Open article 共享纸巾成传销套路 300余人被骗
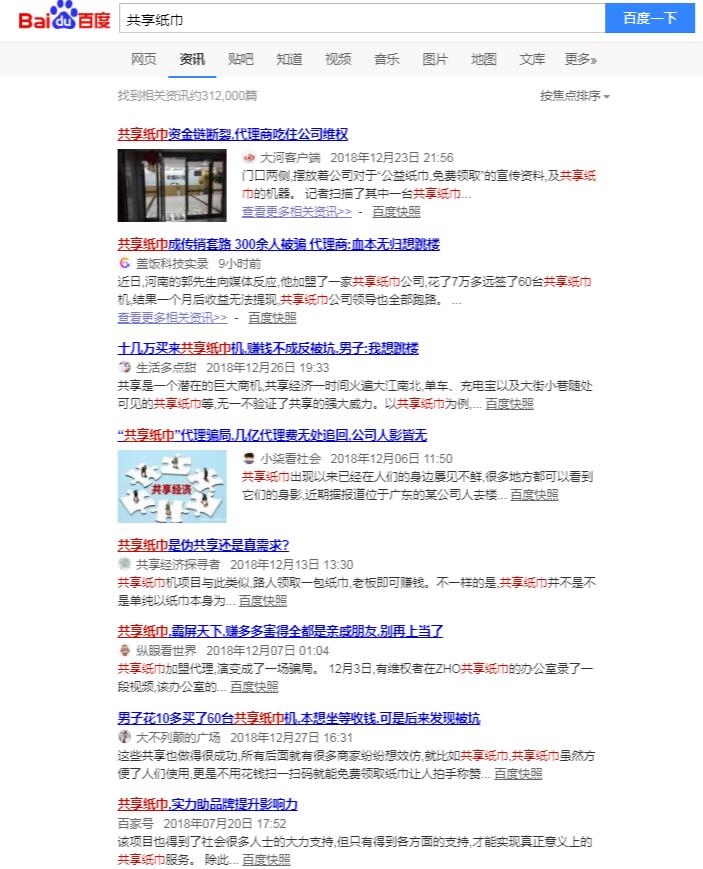The width and height of the screenshot is (703, 869). click(x=278, y=244)
